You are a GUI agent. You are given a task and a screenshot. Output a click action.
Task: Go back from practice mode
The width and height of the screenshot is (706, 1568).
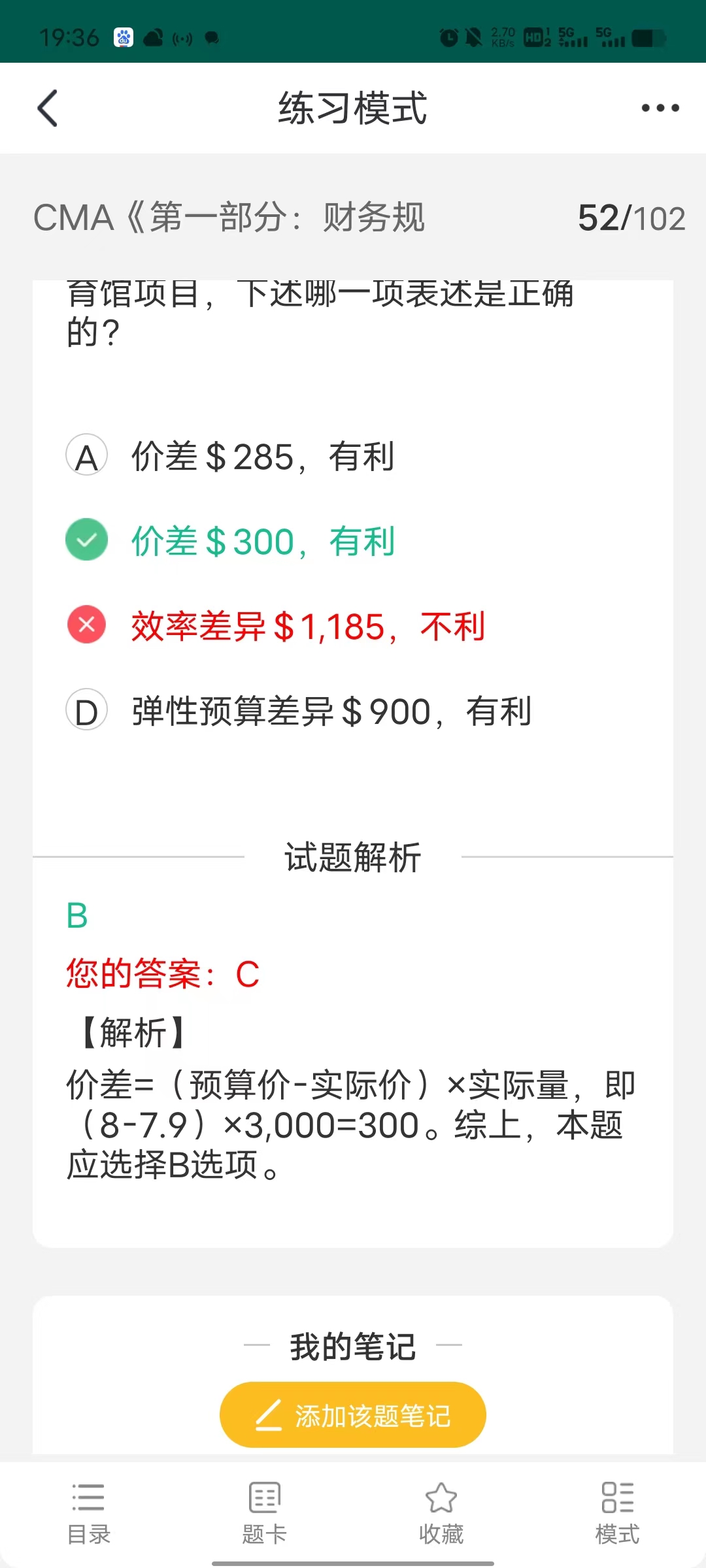[48, 108]
